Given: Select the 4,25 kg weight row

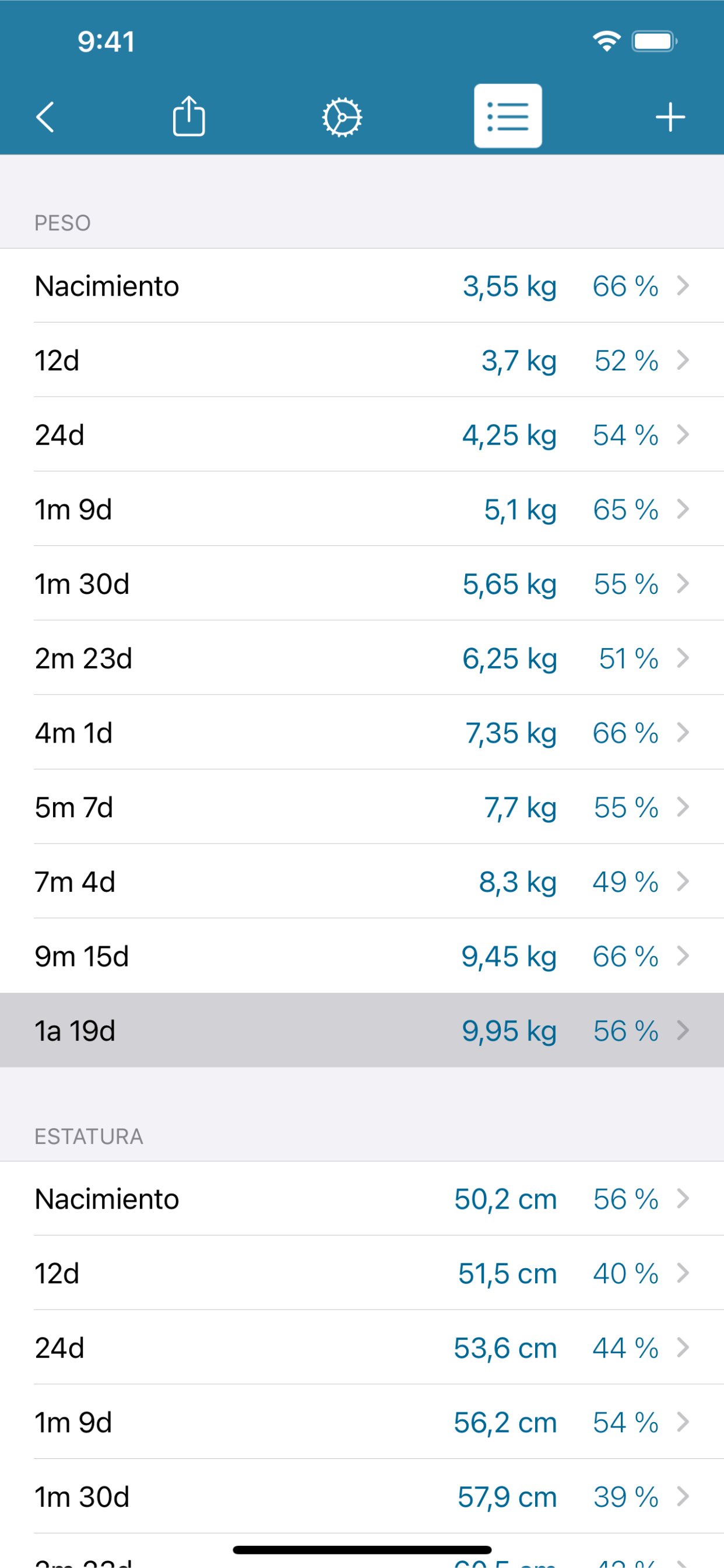Looking at the screenshot, I should point(362,435).
